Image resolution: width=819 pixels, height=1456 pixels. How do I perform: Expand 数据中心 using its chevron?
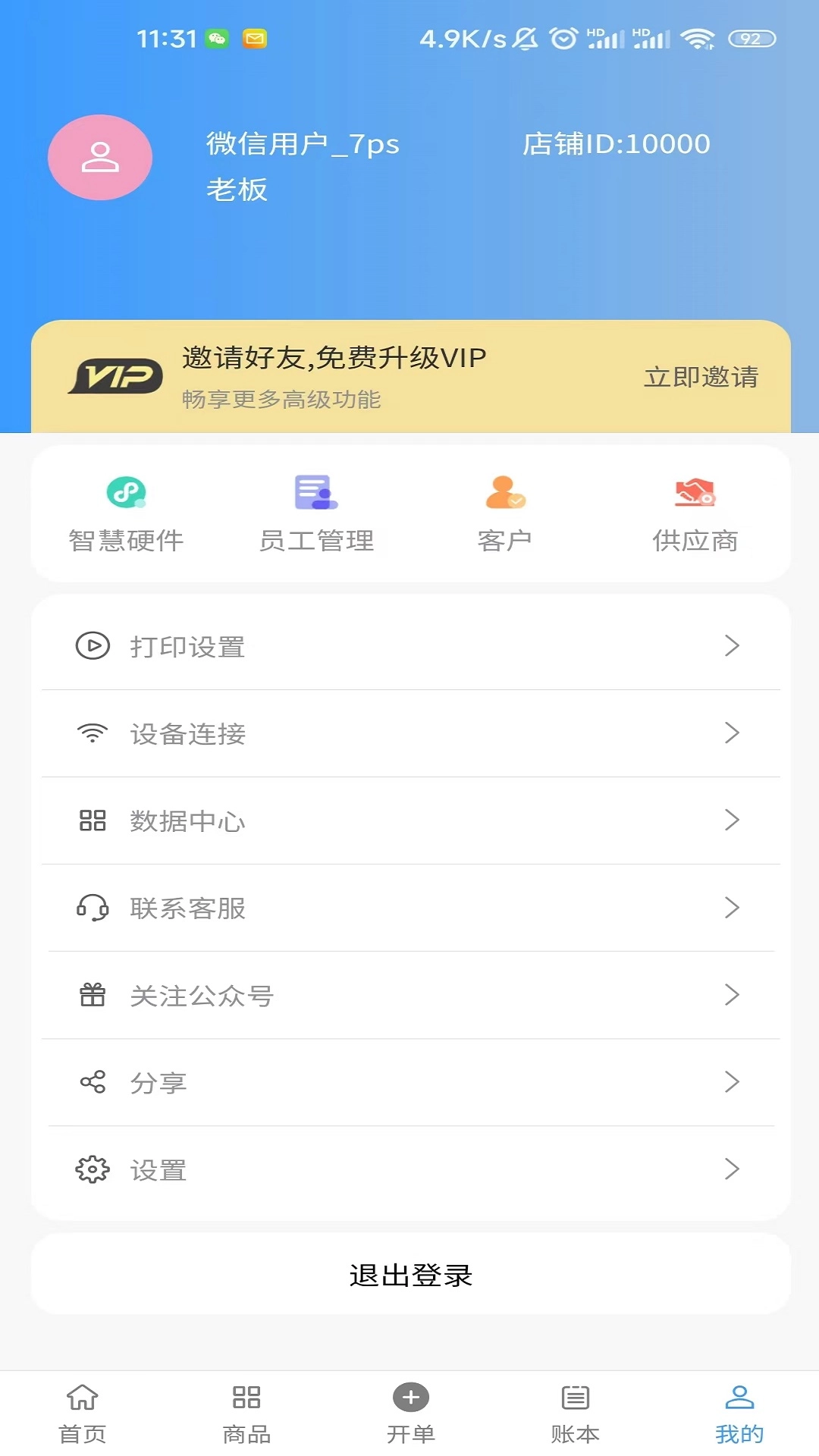point(732,821)
